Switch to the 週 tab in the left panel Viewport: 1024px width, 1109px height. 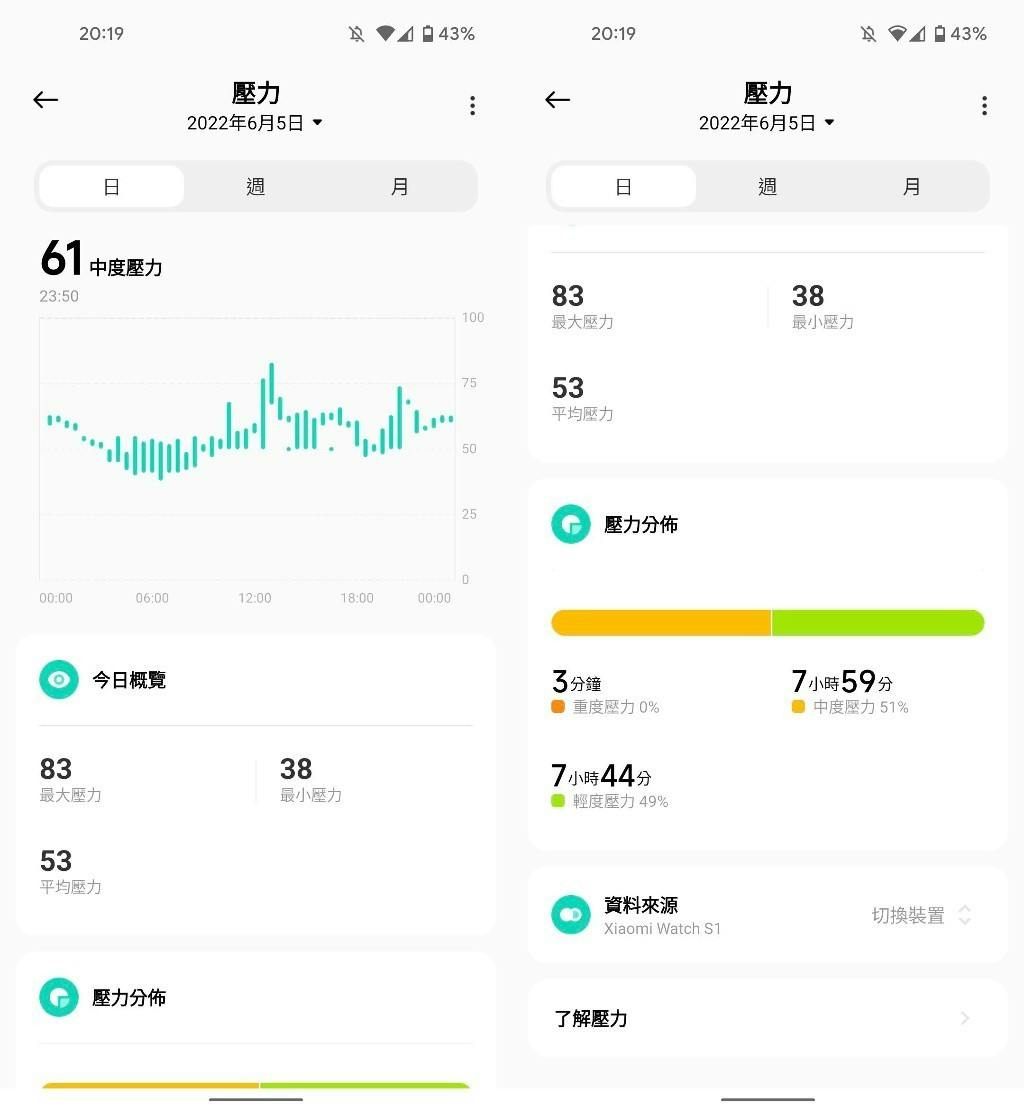(256, 187)
